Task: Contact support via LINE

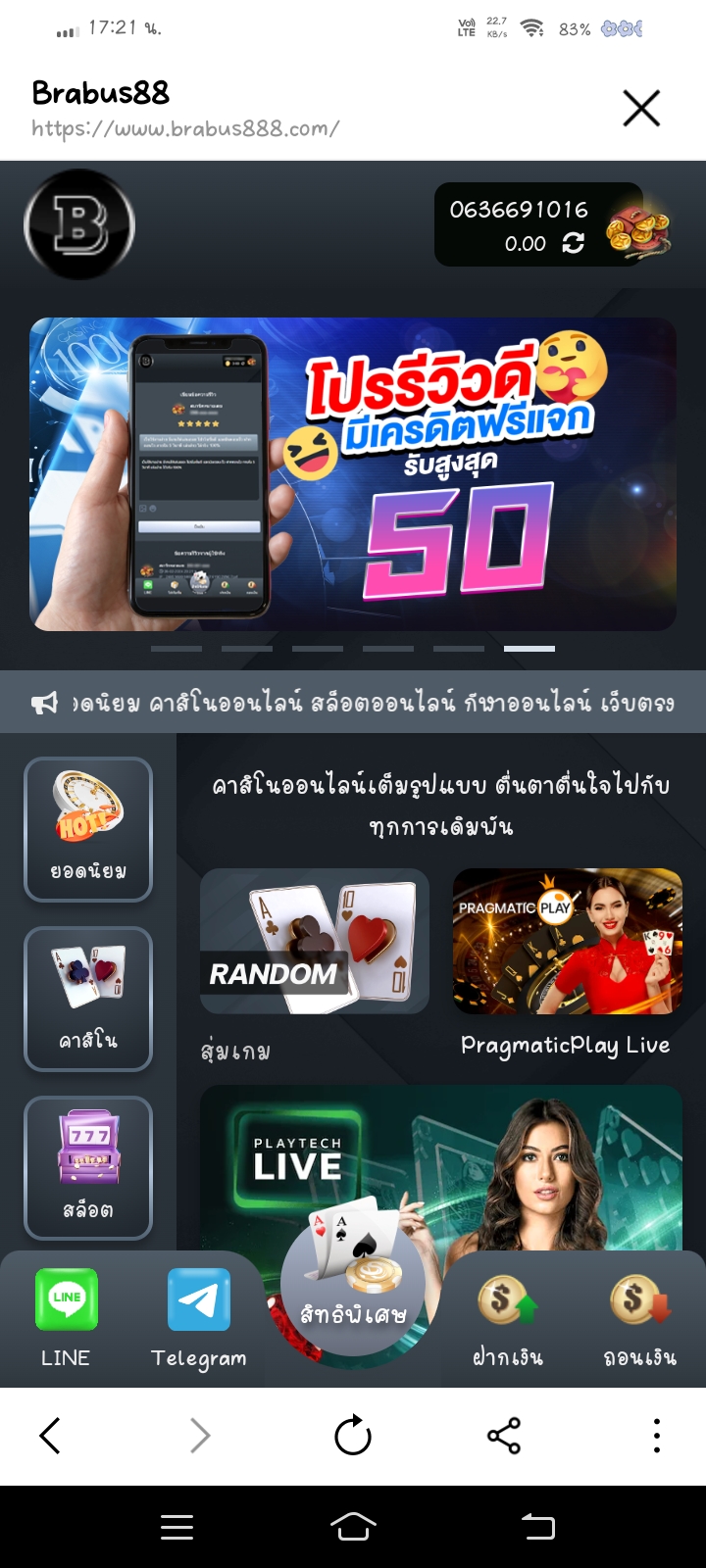Action: [66, 1318]
